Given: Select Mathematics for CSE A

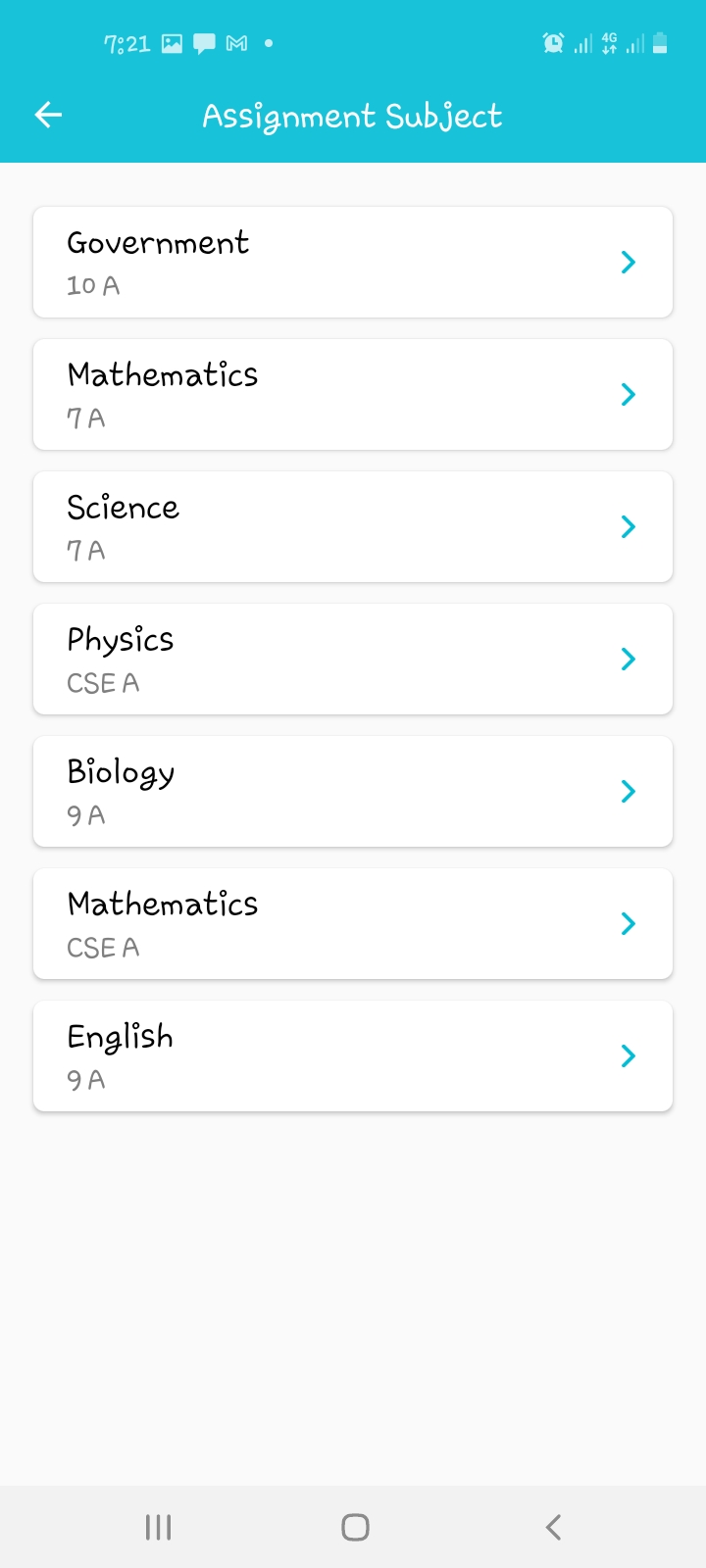Looking at the screenshot, I should [353, 923].
